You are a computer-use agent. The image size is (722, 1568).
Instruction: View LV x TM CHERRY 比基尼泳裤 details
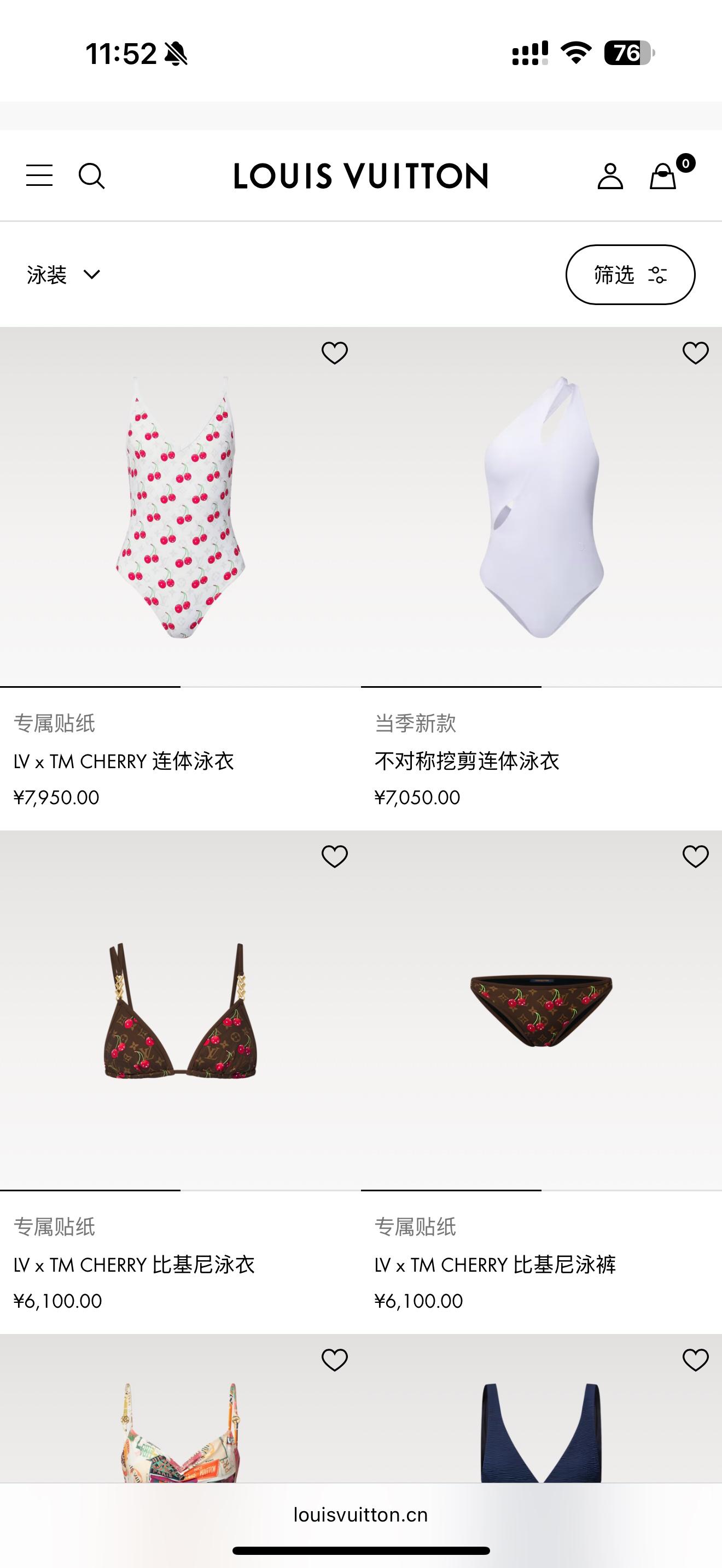[541, 1010]
